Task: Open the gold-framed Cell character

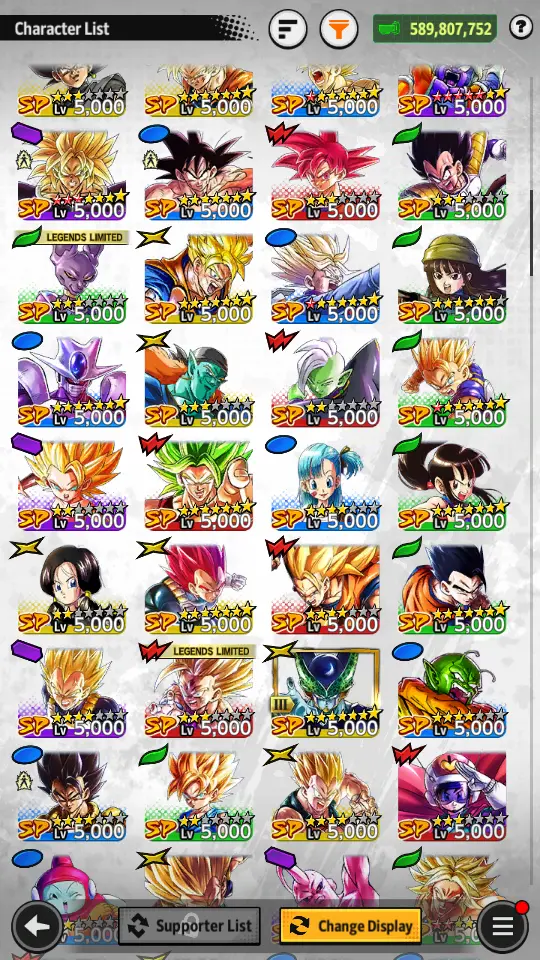Action: click(x=326, y=691)
